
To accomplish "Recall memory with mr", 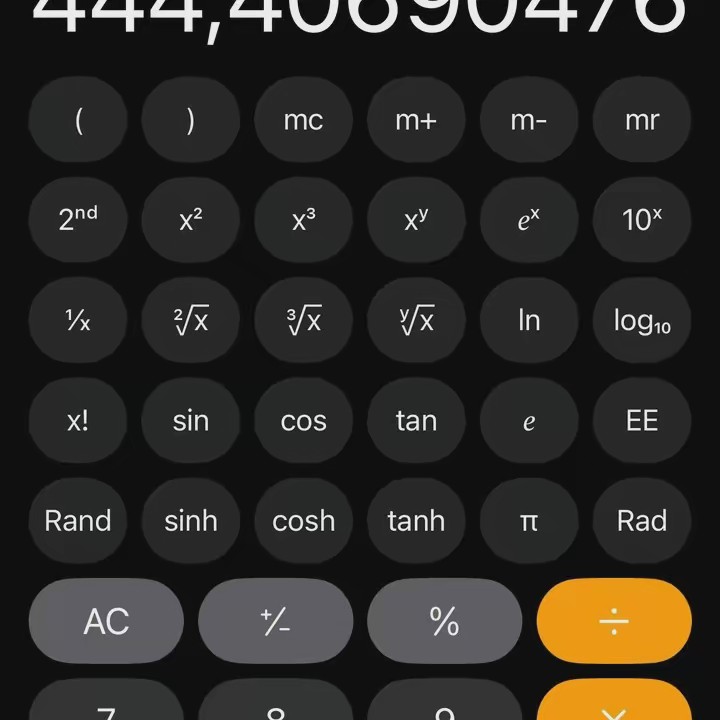I will click(642, 120).
